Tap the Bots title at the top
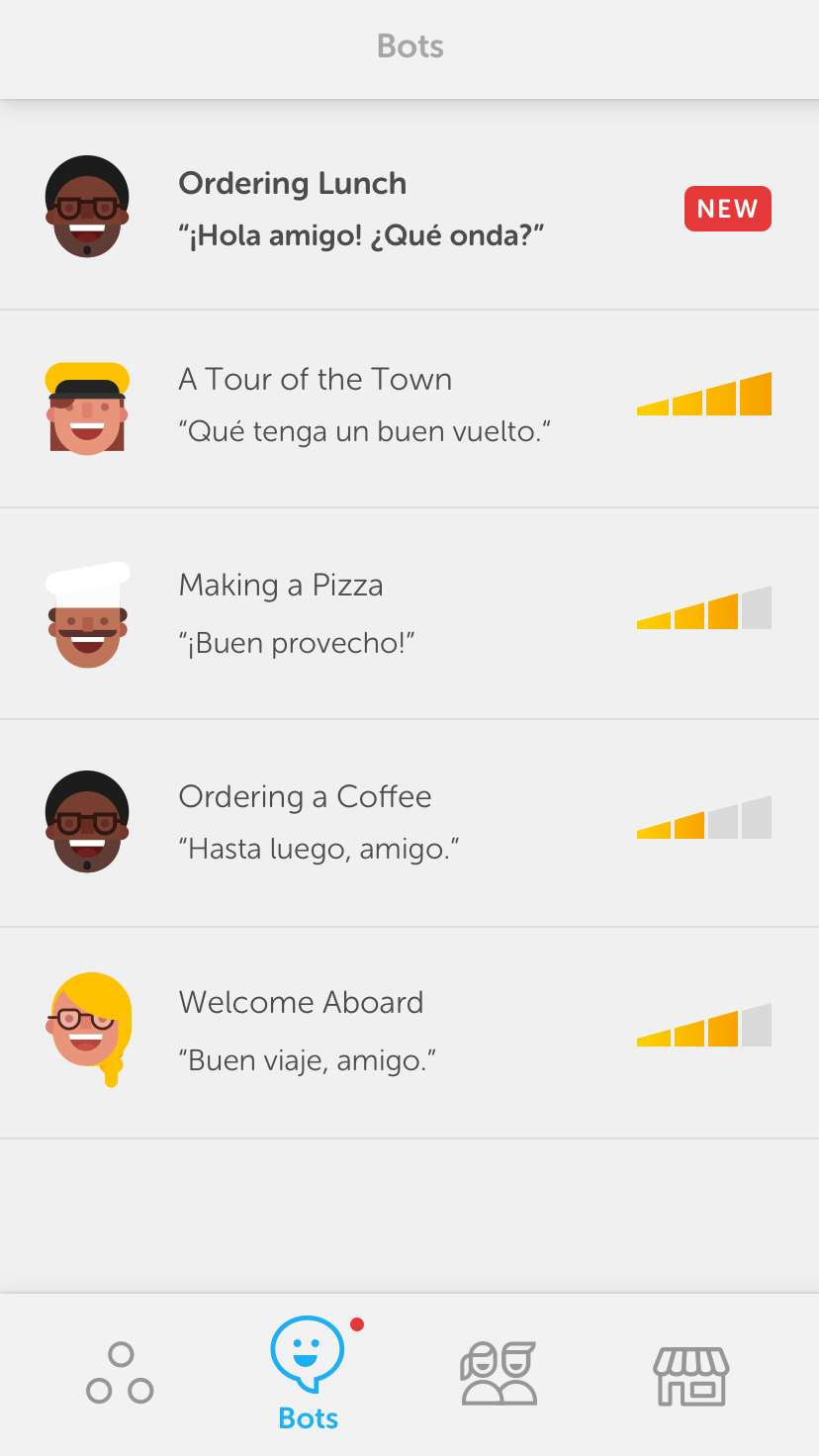 [x=409, y=46]
